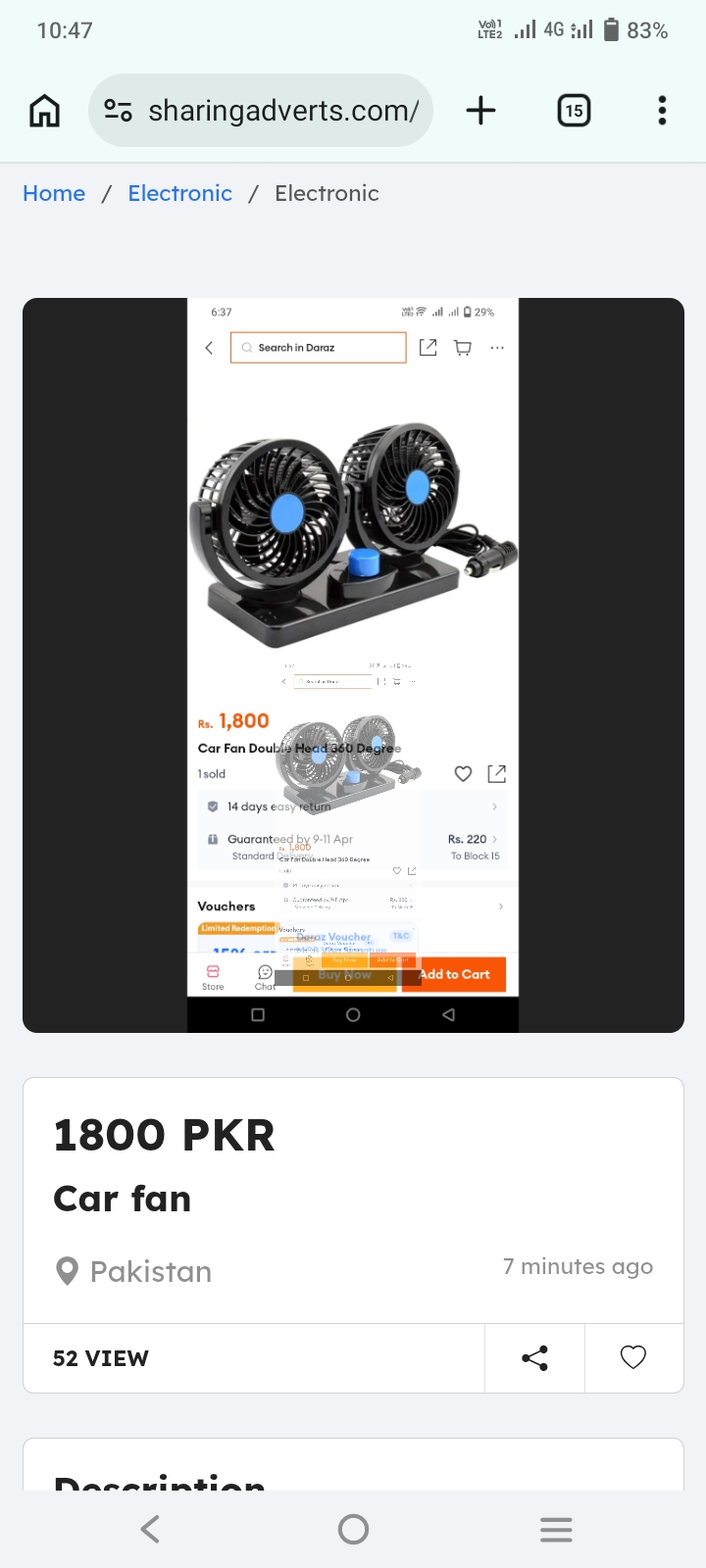Add the Car fan ad to favorites
Viewport: 706px width, 1568px height.
[633, 1357]
